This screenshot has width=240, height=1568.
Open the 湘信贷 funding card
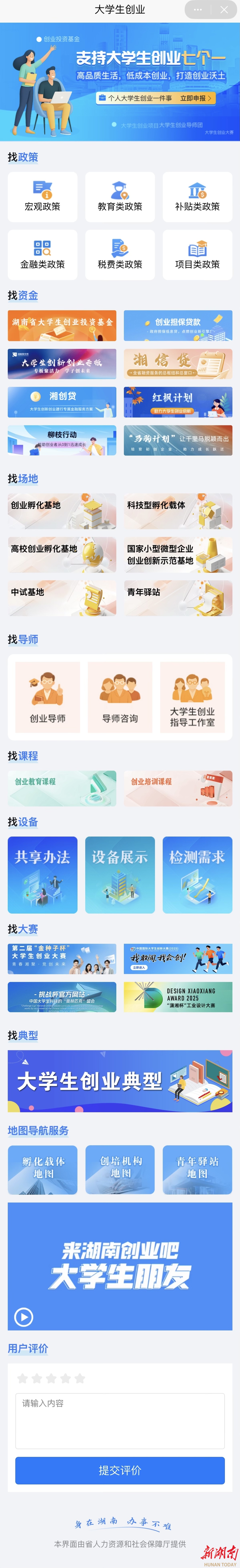tap(178, 364)
